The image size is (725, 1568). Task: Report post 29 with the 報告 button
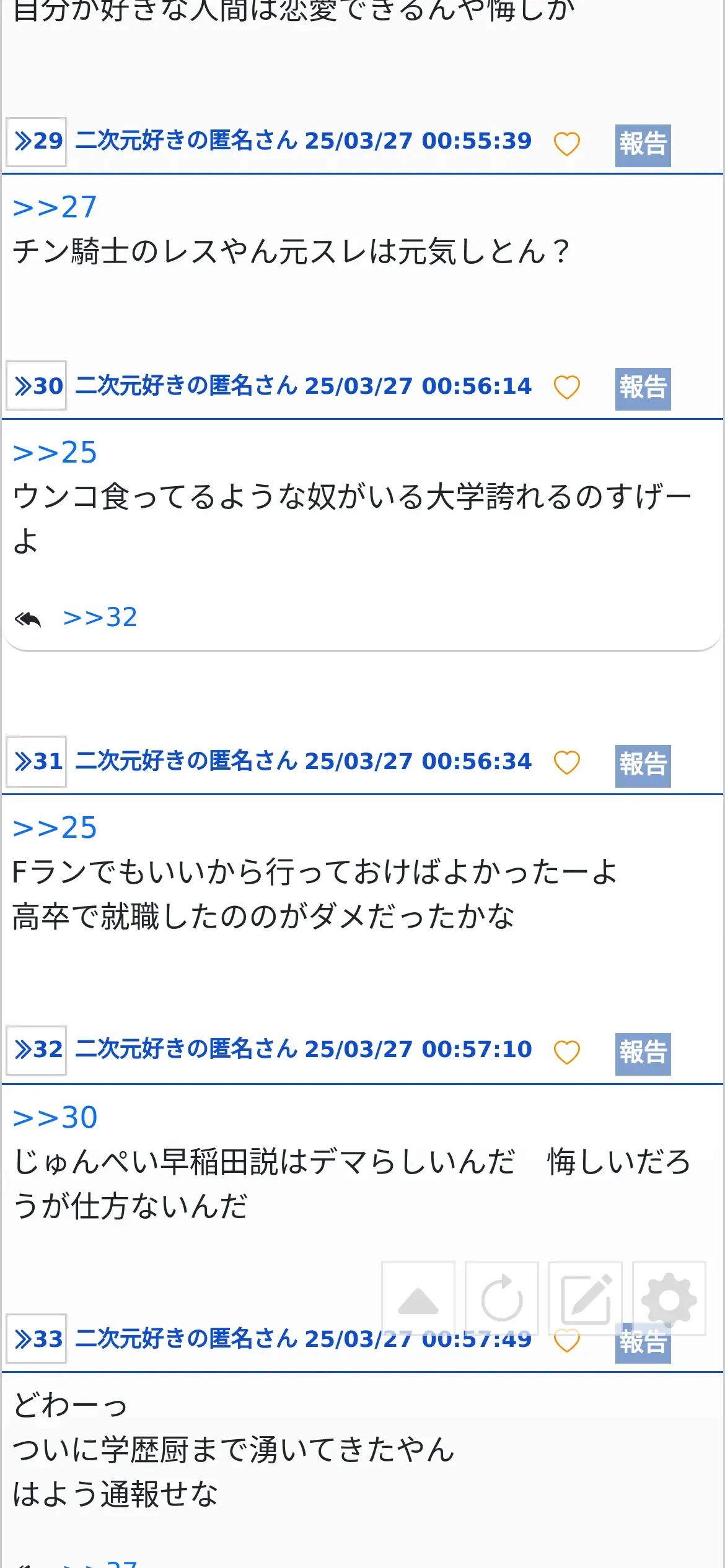(x=643, y=146)
